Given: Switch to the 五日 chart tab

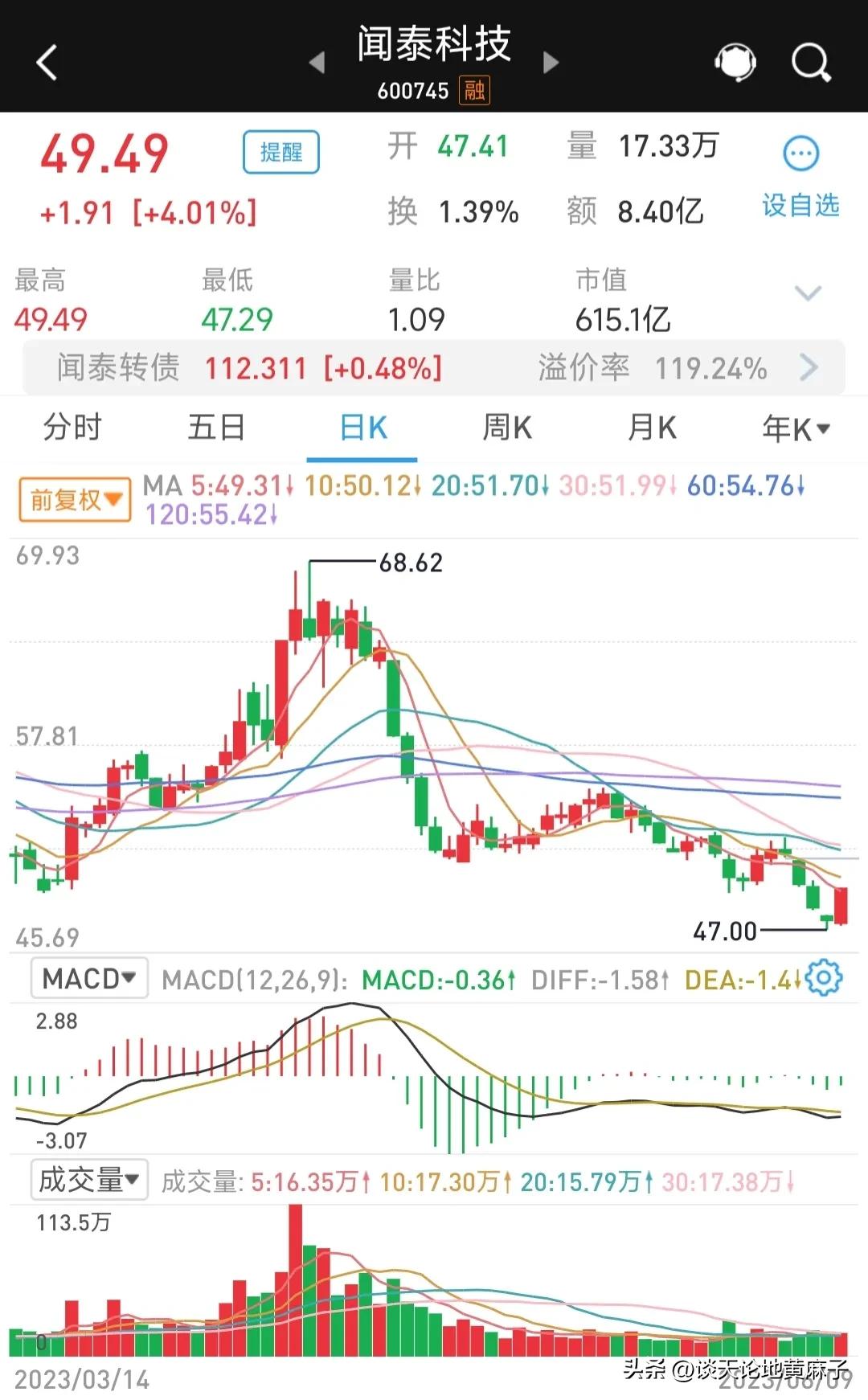Looking at the screenshot, I should click(216, 428).
